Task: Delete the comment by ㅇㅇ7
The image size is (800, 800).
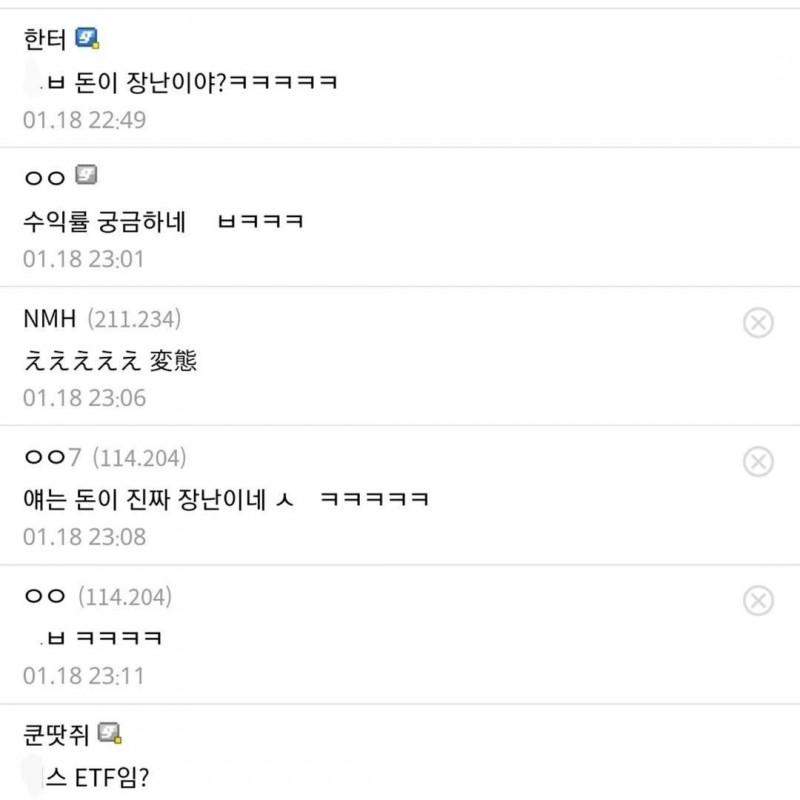Action: (x=758, y=461)
